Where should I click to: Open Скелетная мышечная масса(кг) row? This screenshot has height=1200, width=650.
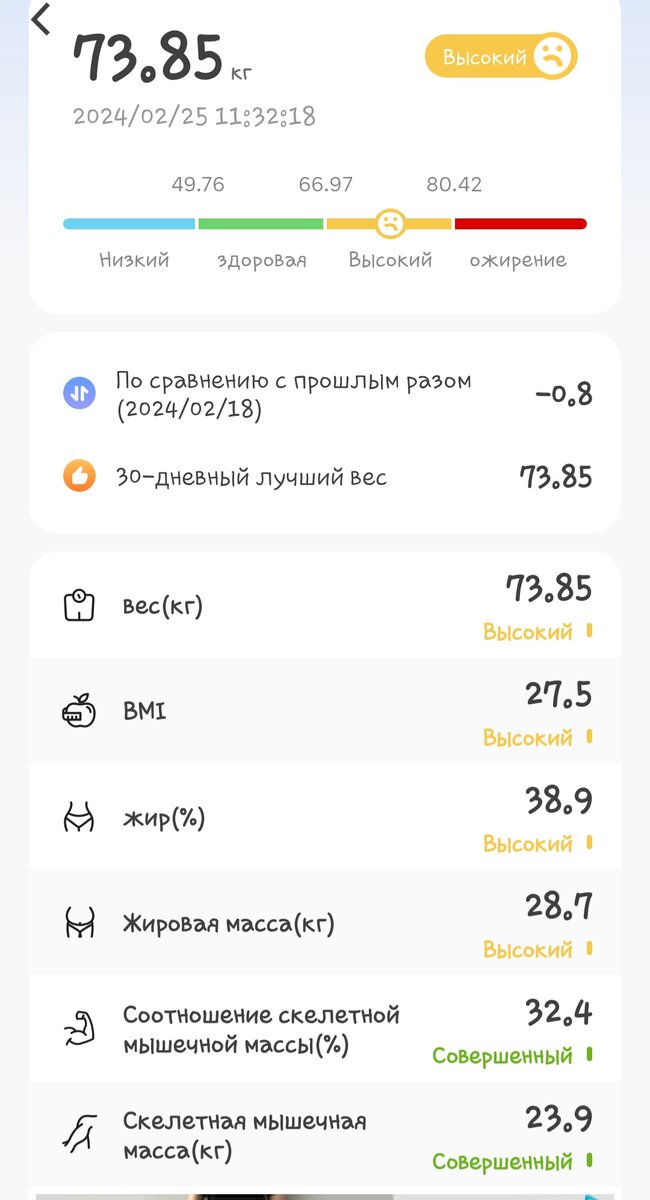pyautogui.click(x=325, y=1135)
